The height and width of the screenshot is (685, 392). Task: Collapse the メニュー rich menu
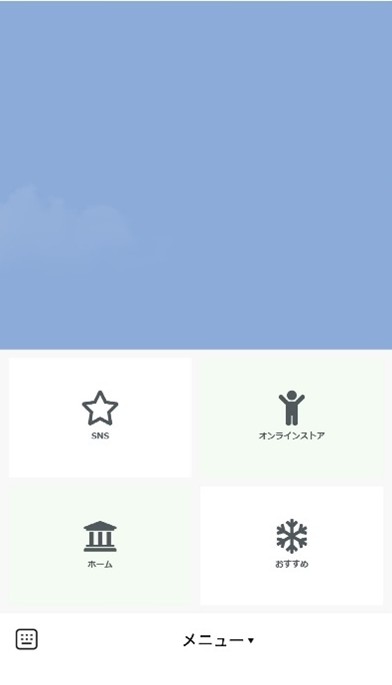coord(218,640)
